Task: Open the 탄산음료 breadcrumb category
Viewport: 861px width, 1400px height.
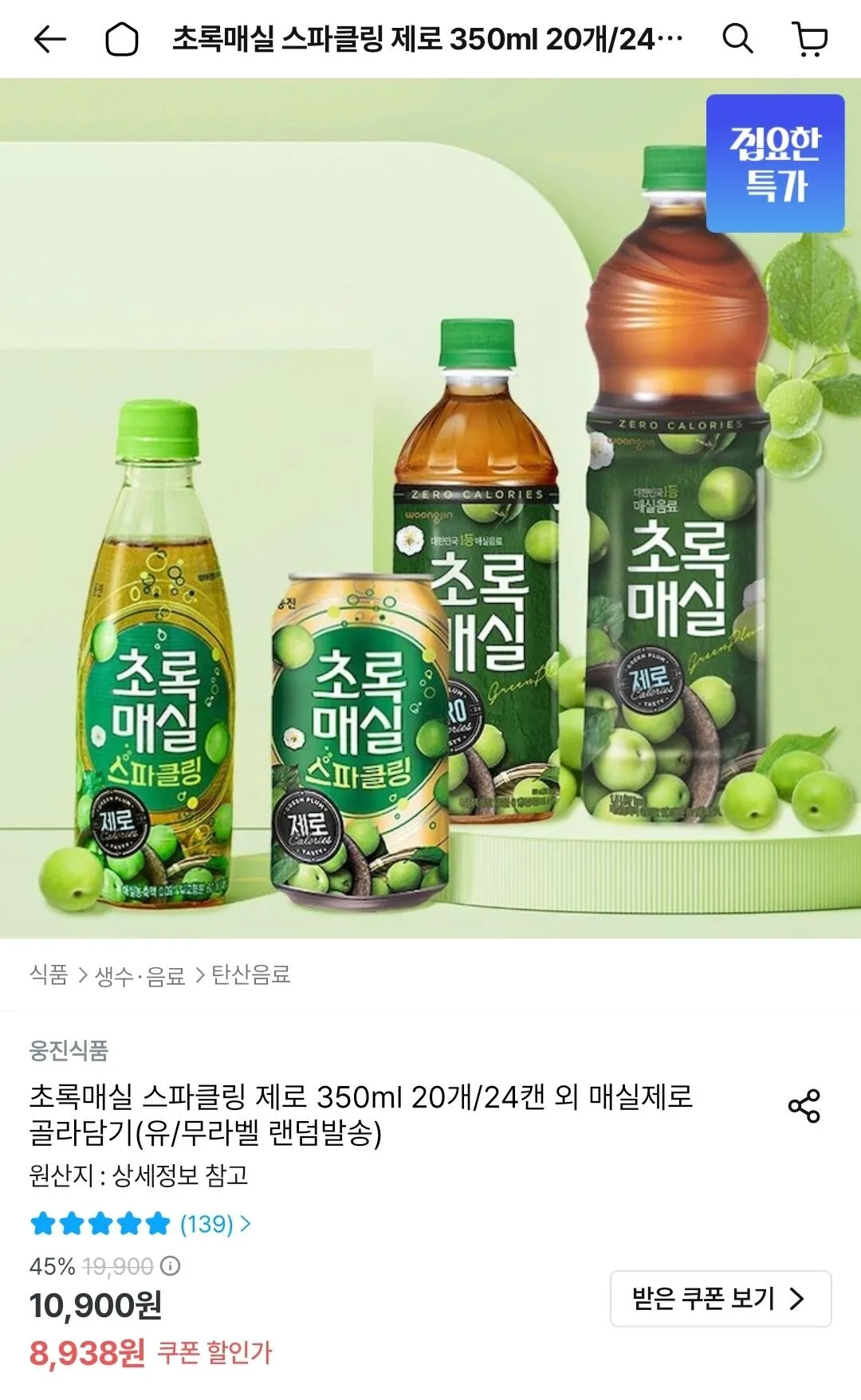Action: pyautogui.click(x=251, y=974)
